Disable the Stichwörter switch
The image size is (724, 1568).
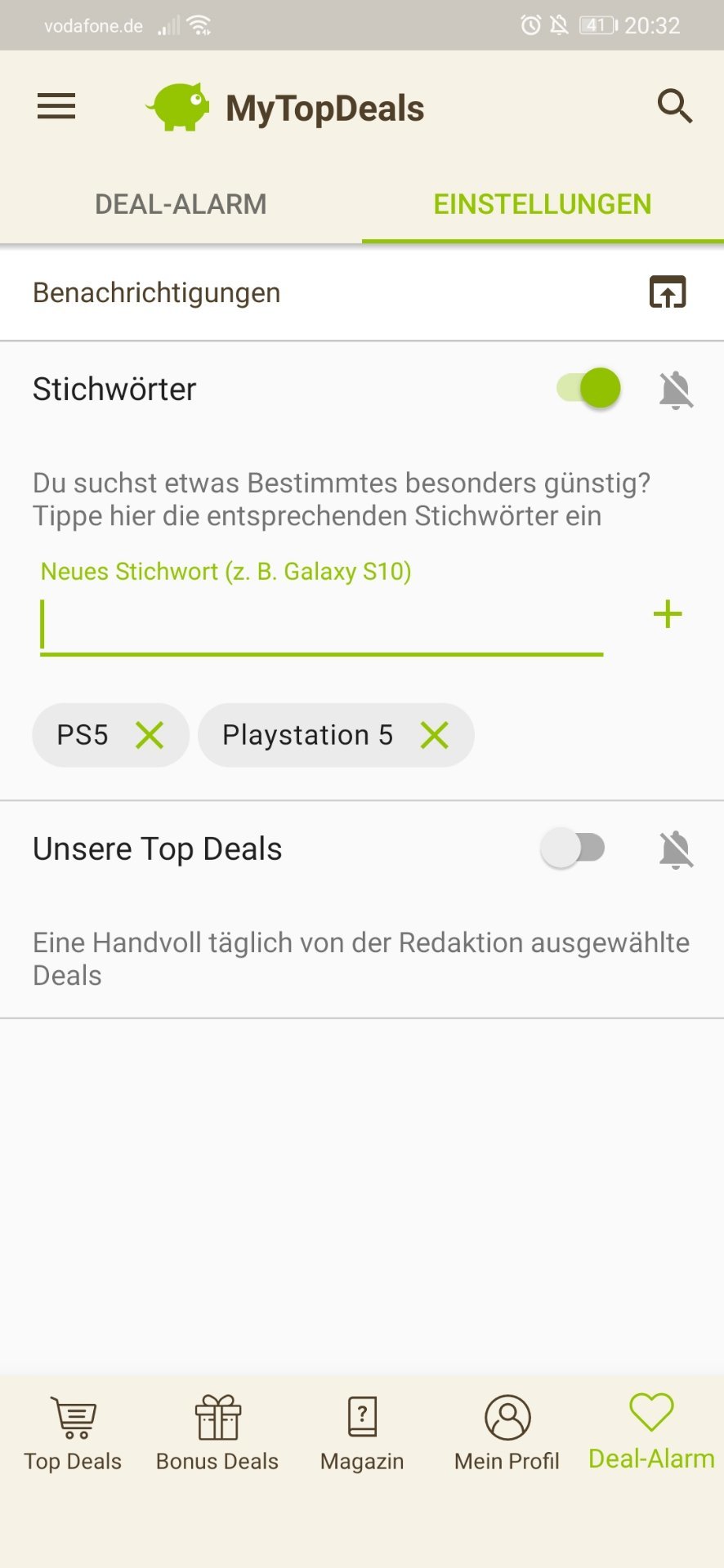(x=589, y=388)
